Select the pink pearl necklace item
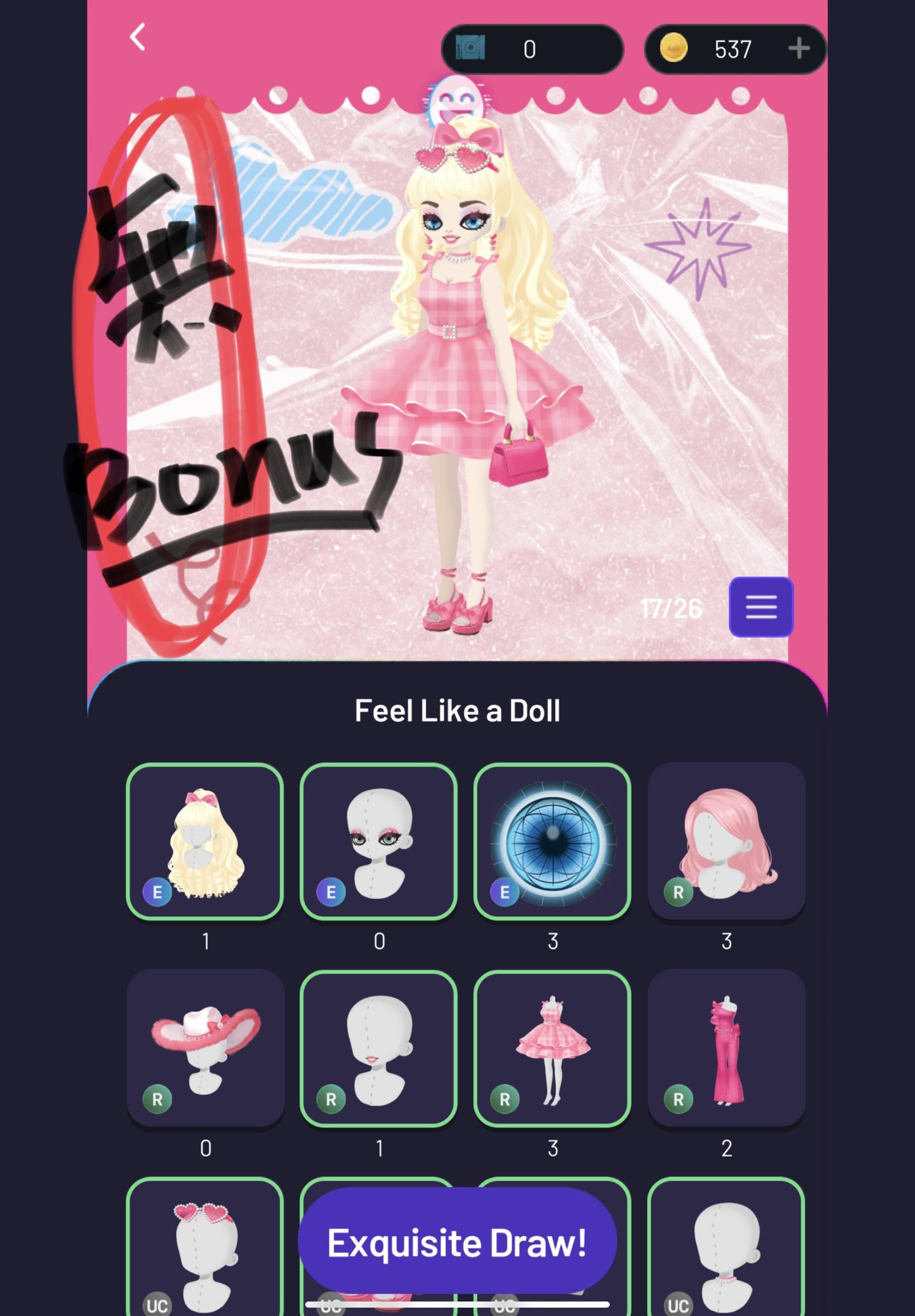The image size is (915, 1316). pyautogui.click(x=726, y=1244)
